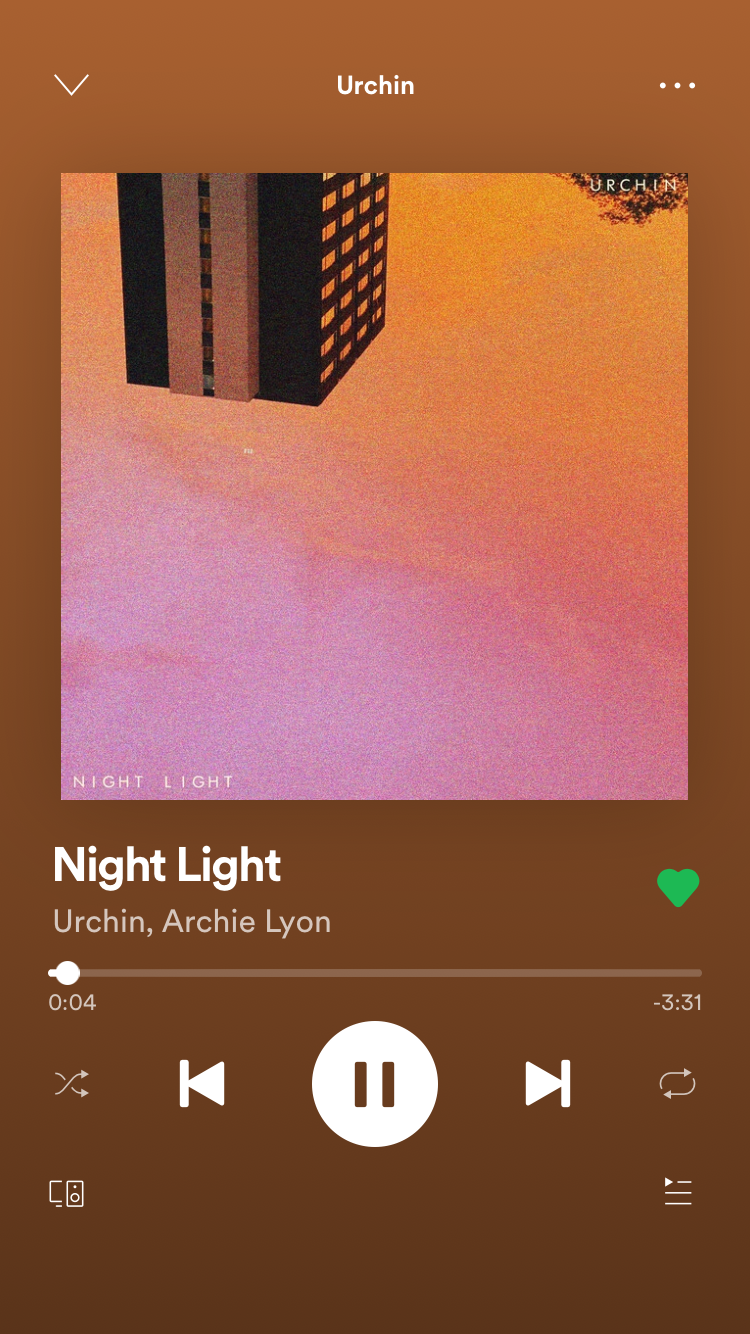The image size is (750, 1334).
Task: Go back to previous track
Action: pos(202,1084)
